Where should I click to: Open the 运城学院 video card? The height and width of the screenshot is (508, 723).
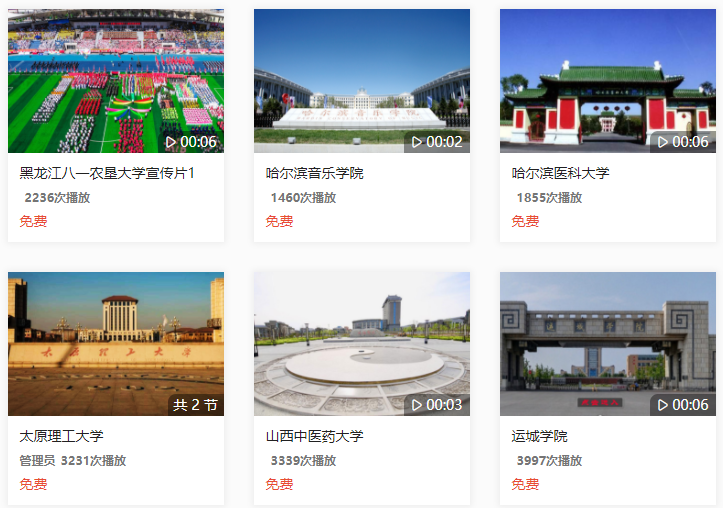[x=607, y=344]
